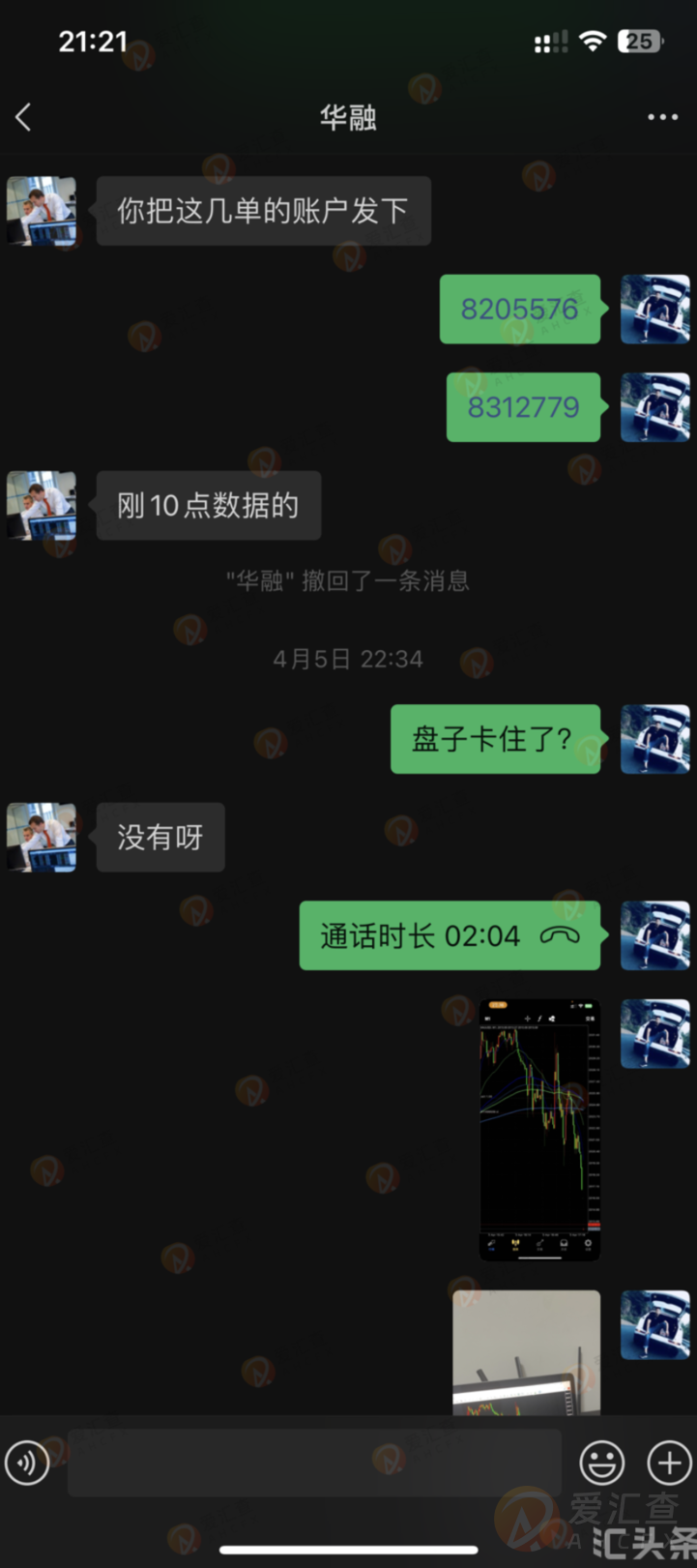Tap the back chevron to leave the chat
The height and width of the screenshot is (1568, 697).
point(22,116)
